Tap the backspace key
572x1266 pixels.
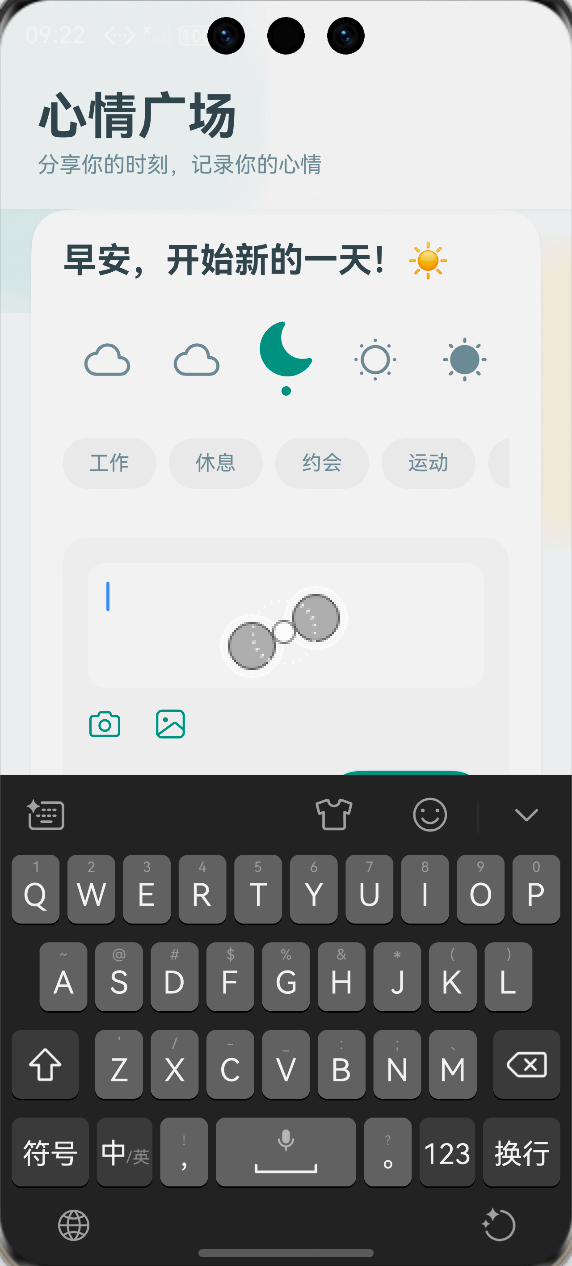tap(526, 1065)
